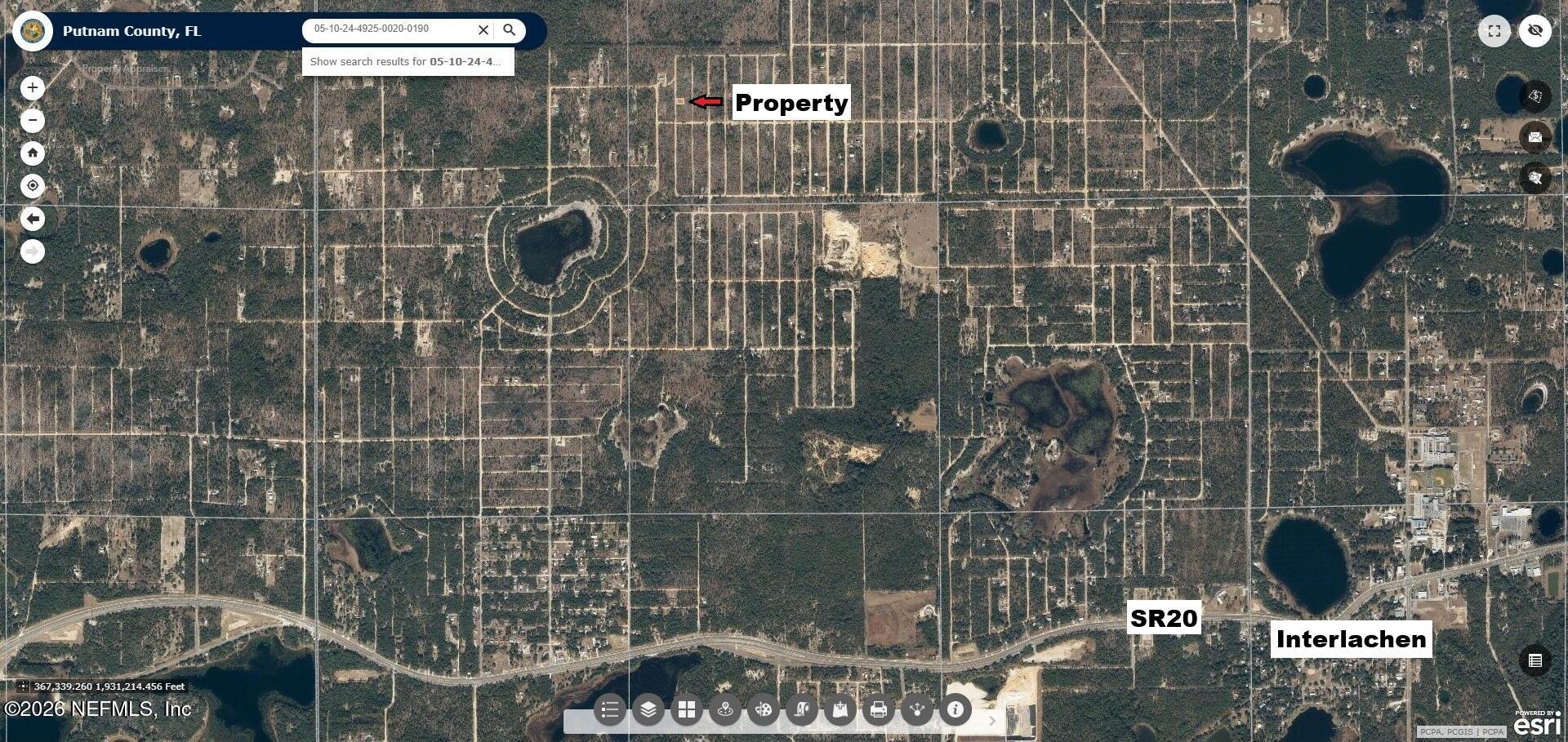The image size is (1568, 742).
Task: Tap the magnifier search button
Action: click(510, 30)
